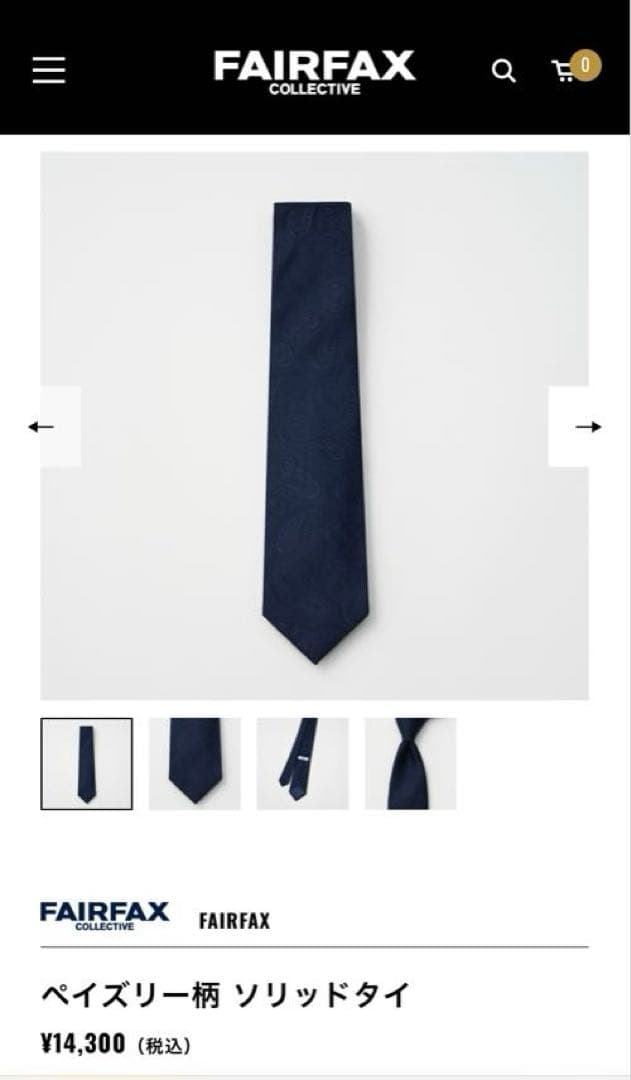Select the knotted tie thumbnail
This screenshot has height=1080, width=631.
(410, 763)
